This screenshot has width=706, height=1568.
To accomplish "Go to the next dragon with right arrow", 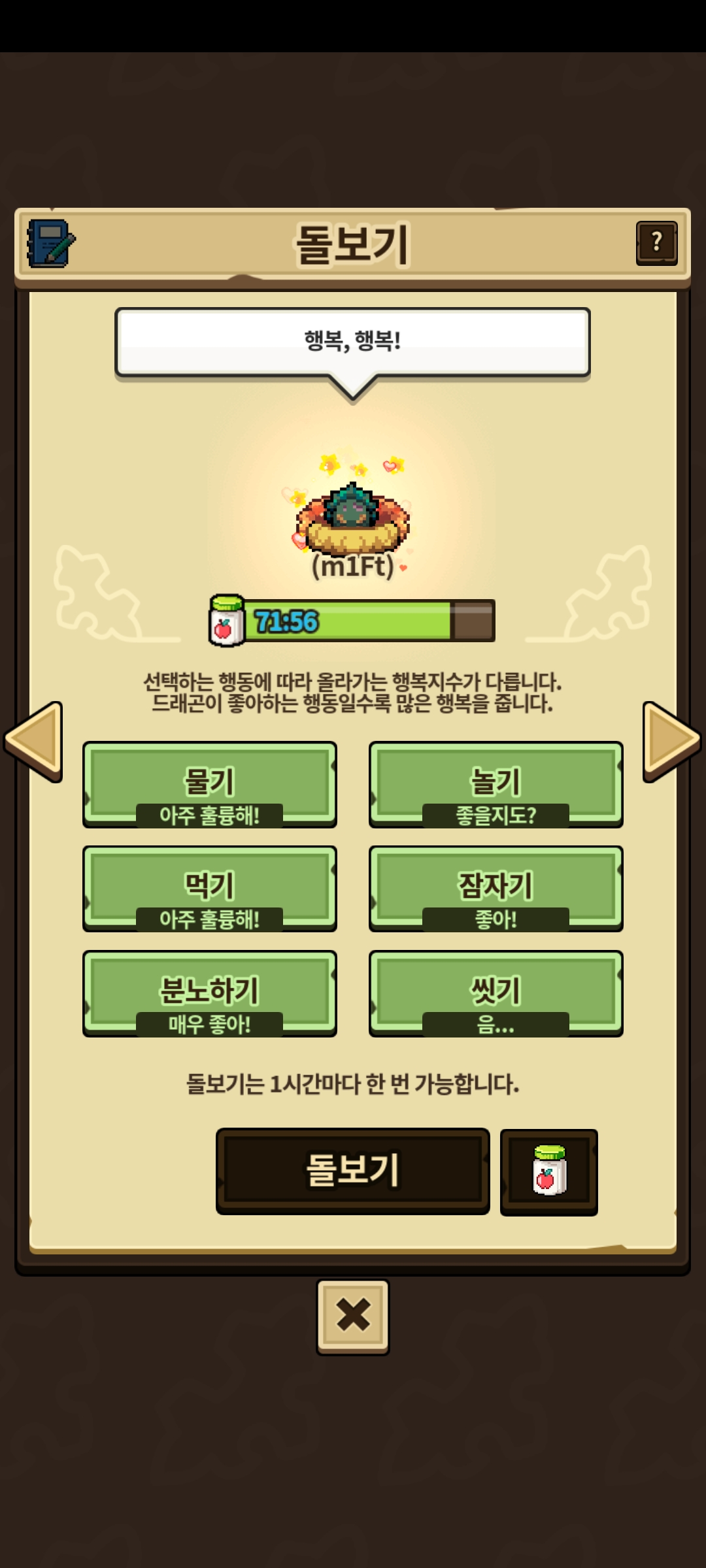I will click(672, 742).
